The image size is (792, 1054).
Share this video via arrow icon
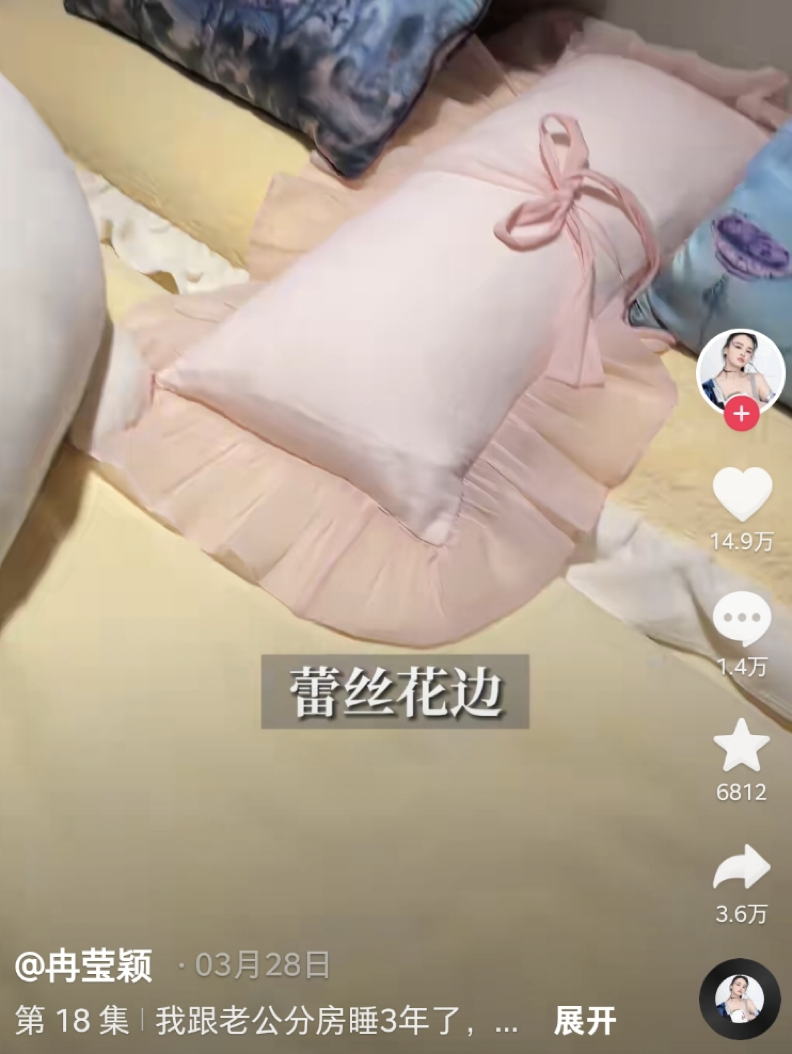(742, 867)
